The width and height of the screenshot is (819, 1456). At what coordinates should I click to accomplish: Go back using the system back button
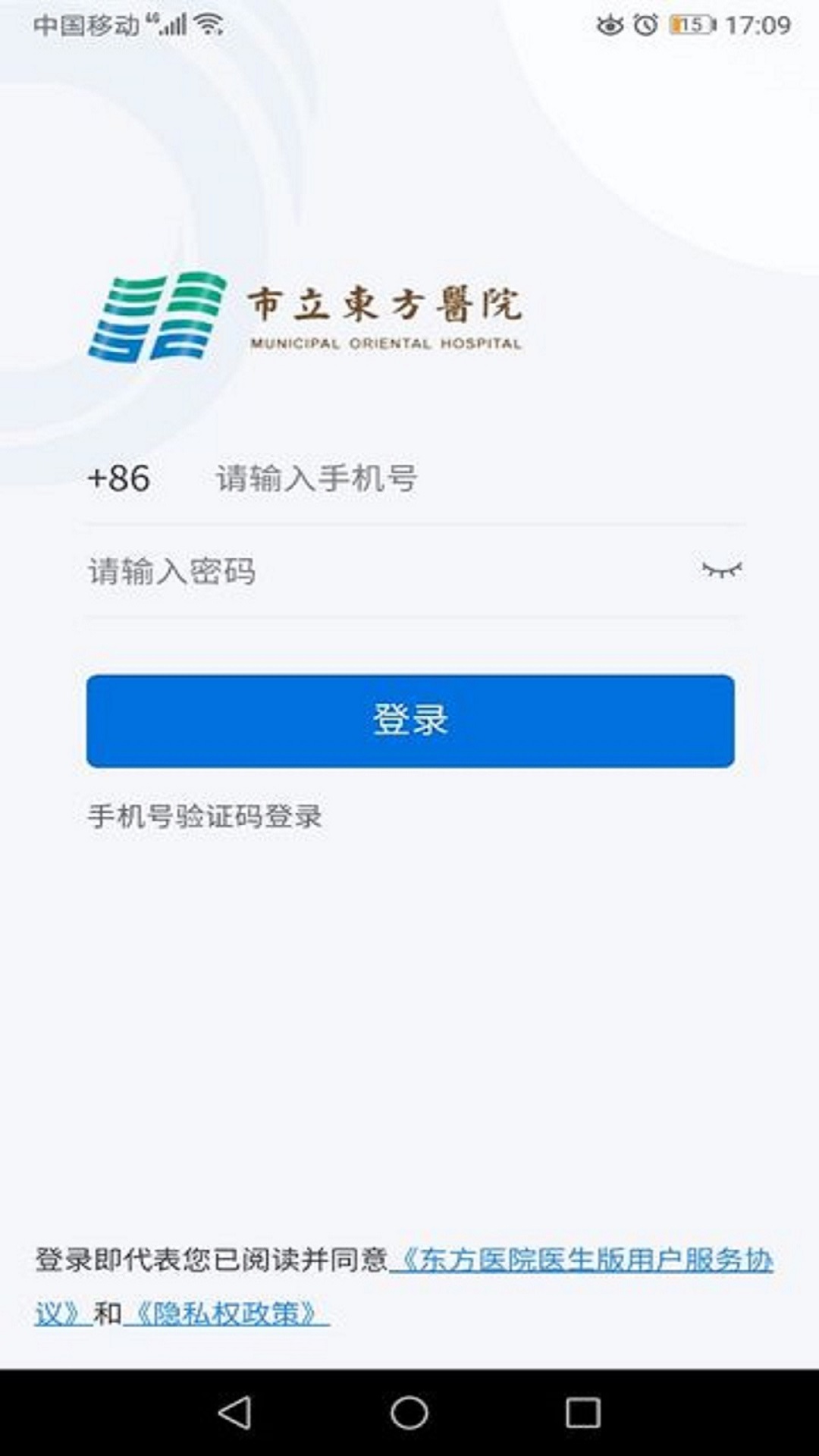click(234, 1413)
